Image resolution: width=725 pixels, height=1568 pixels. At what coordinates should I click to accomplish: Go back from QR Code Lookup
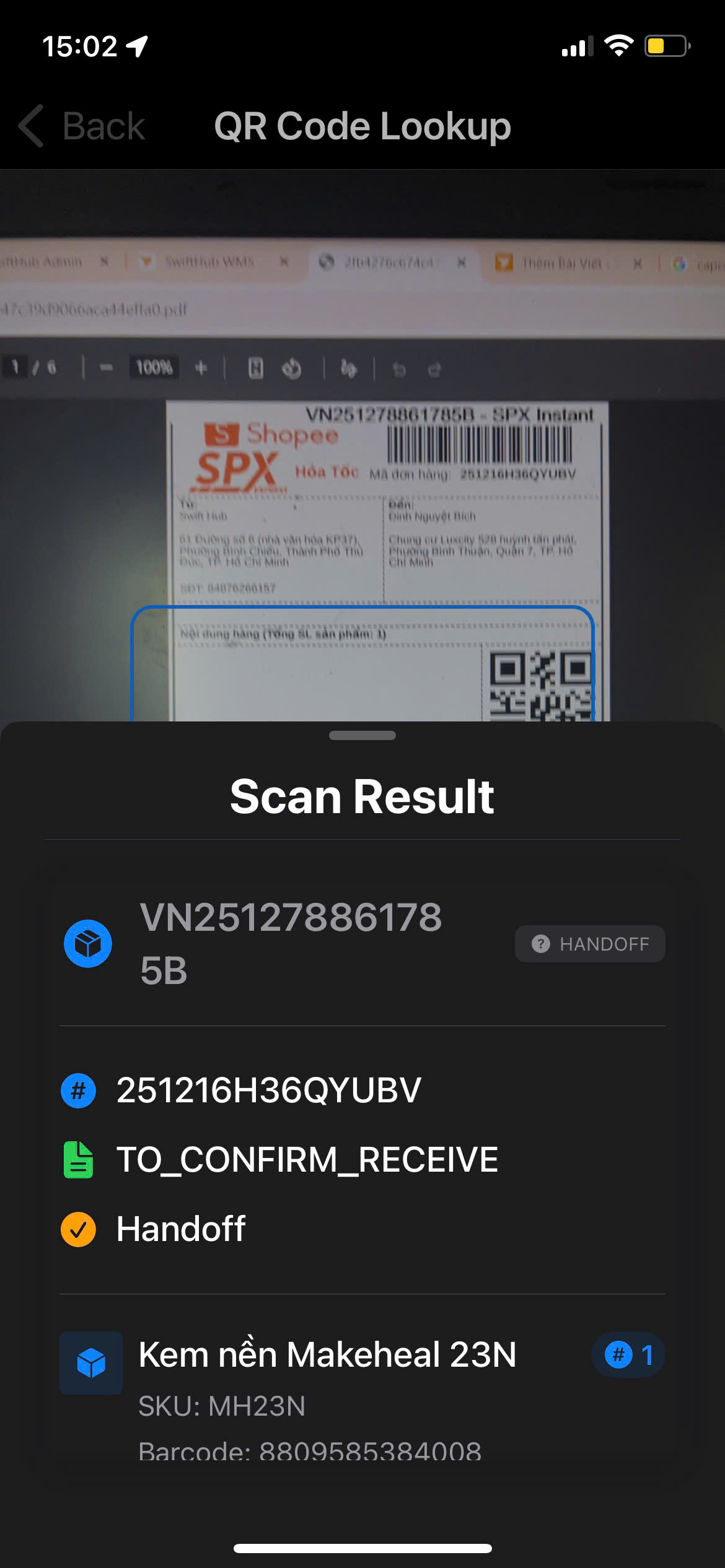82,126
